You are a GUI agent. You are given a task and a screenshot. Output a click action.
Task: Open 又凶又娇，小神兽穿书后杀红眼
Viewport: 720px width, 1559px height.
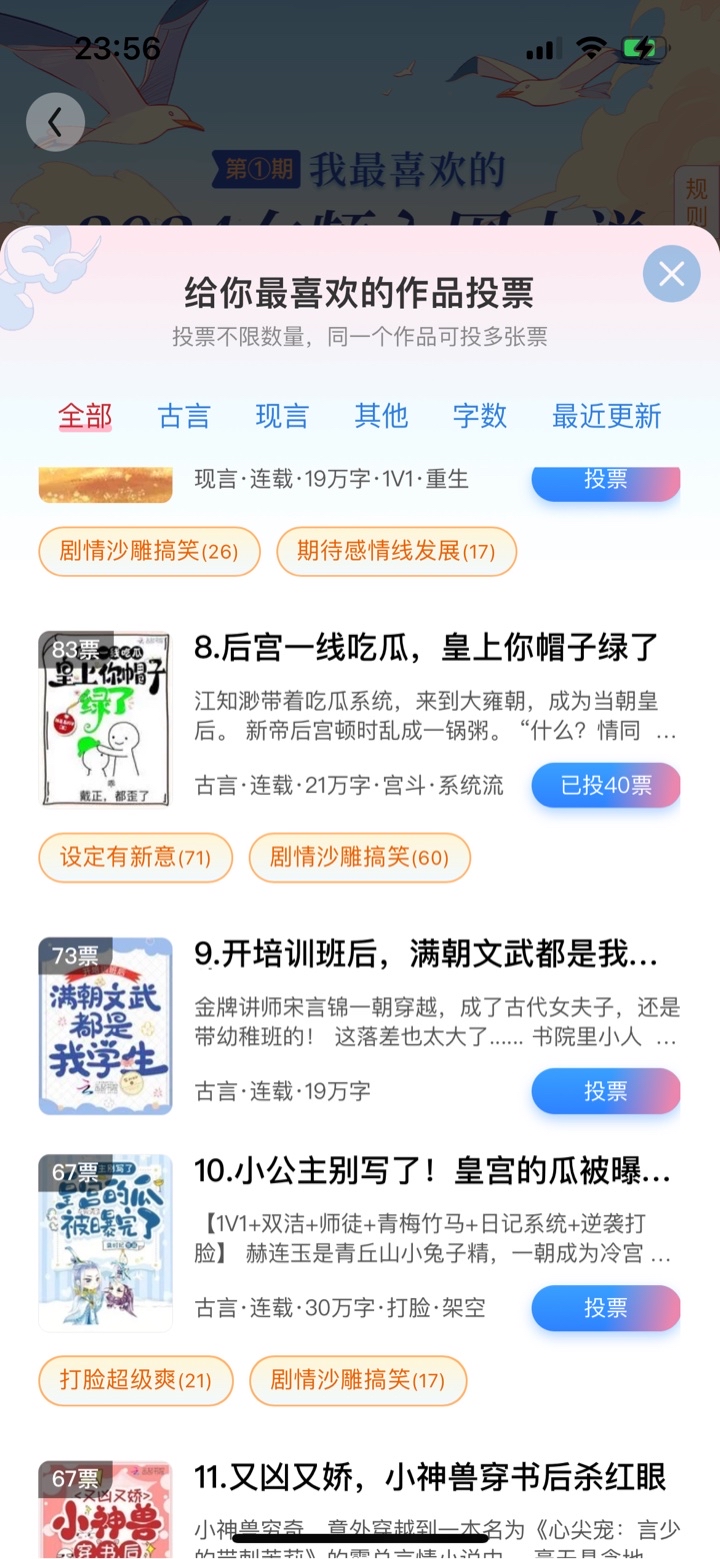[x=430, y=1477]
